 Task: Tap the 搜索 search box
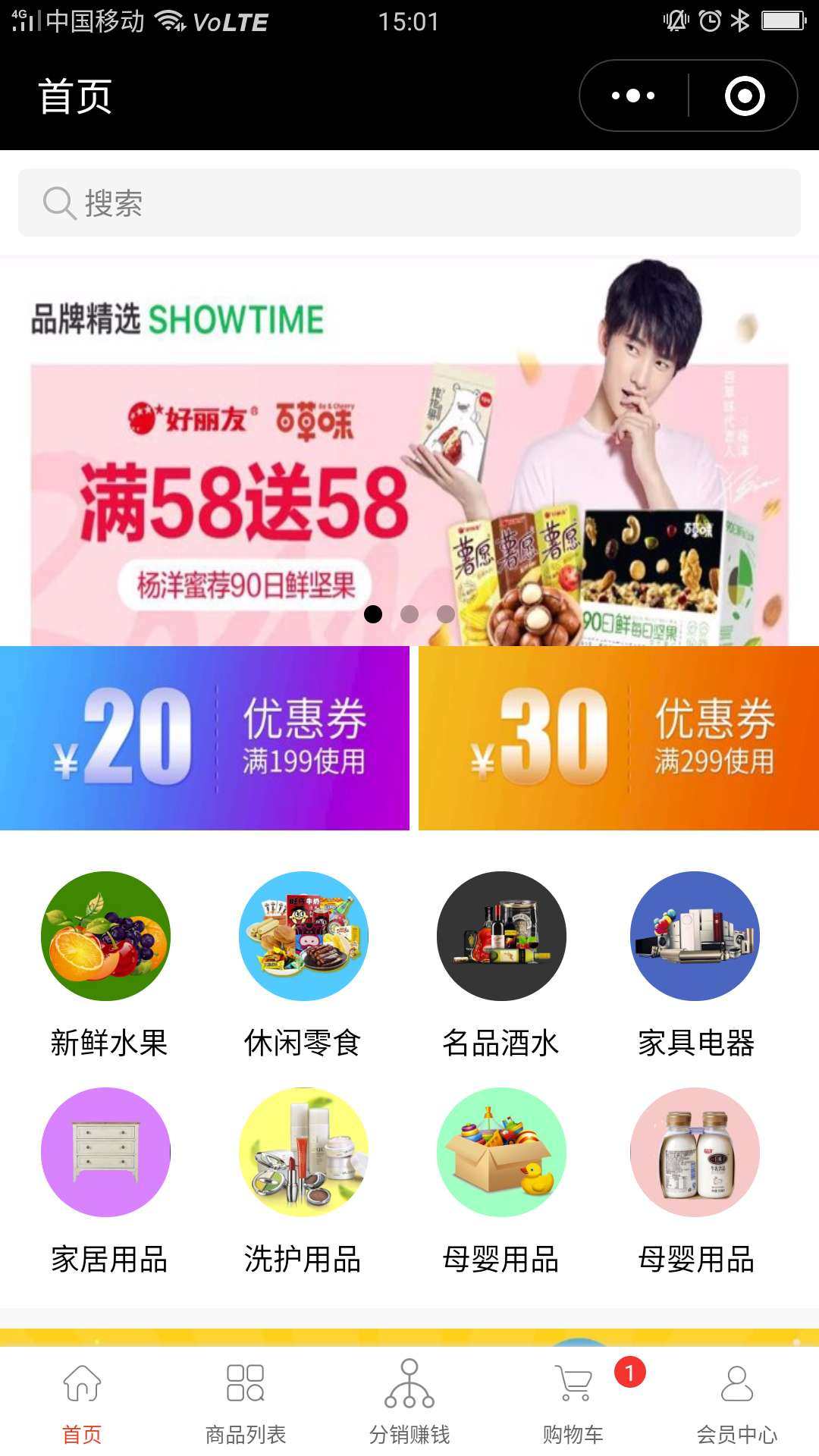tap(409, 202)
